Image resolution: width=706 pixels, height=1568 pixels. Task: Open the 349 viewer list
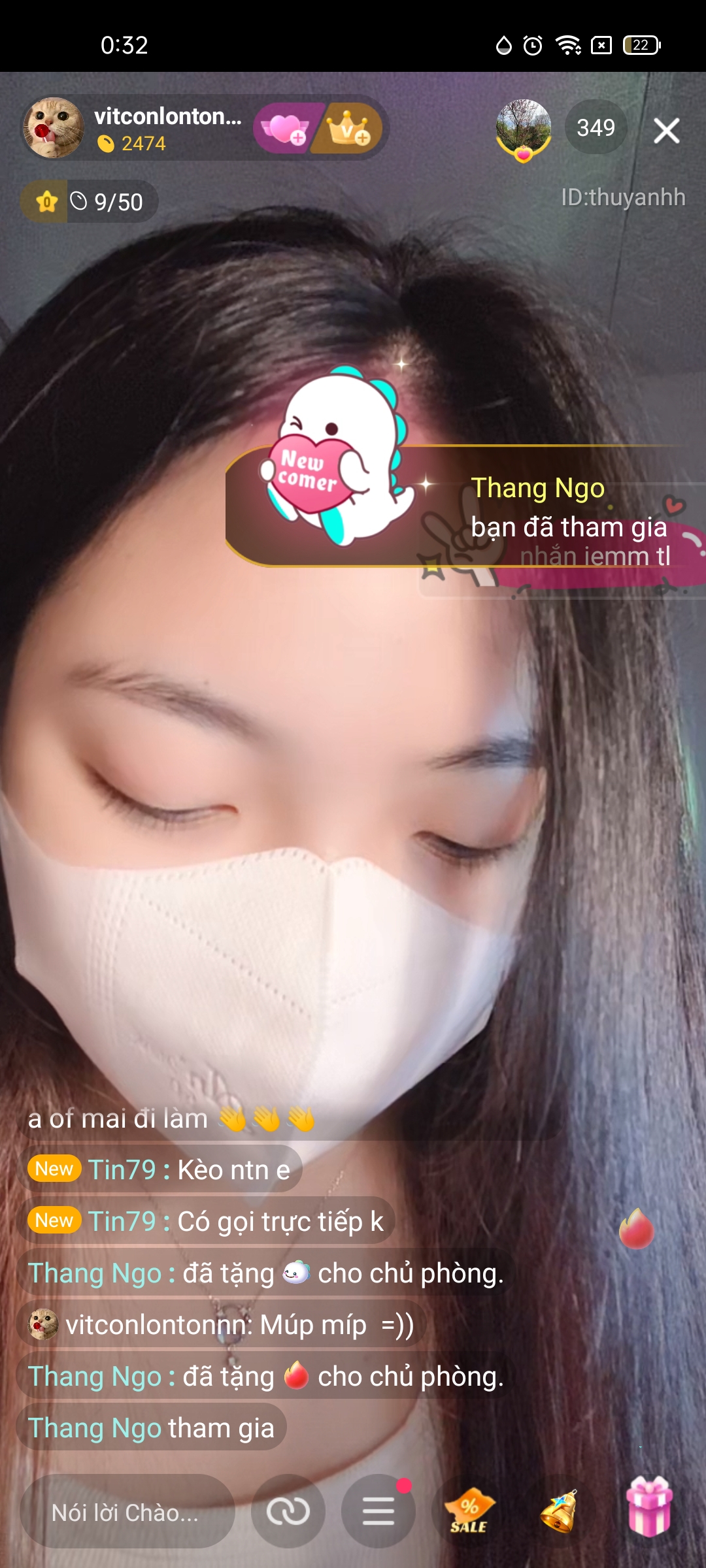point(596,128)
